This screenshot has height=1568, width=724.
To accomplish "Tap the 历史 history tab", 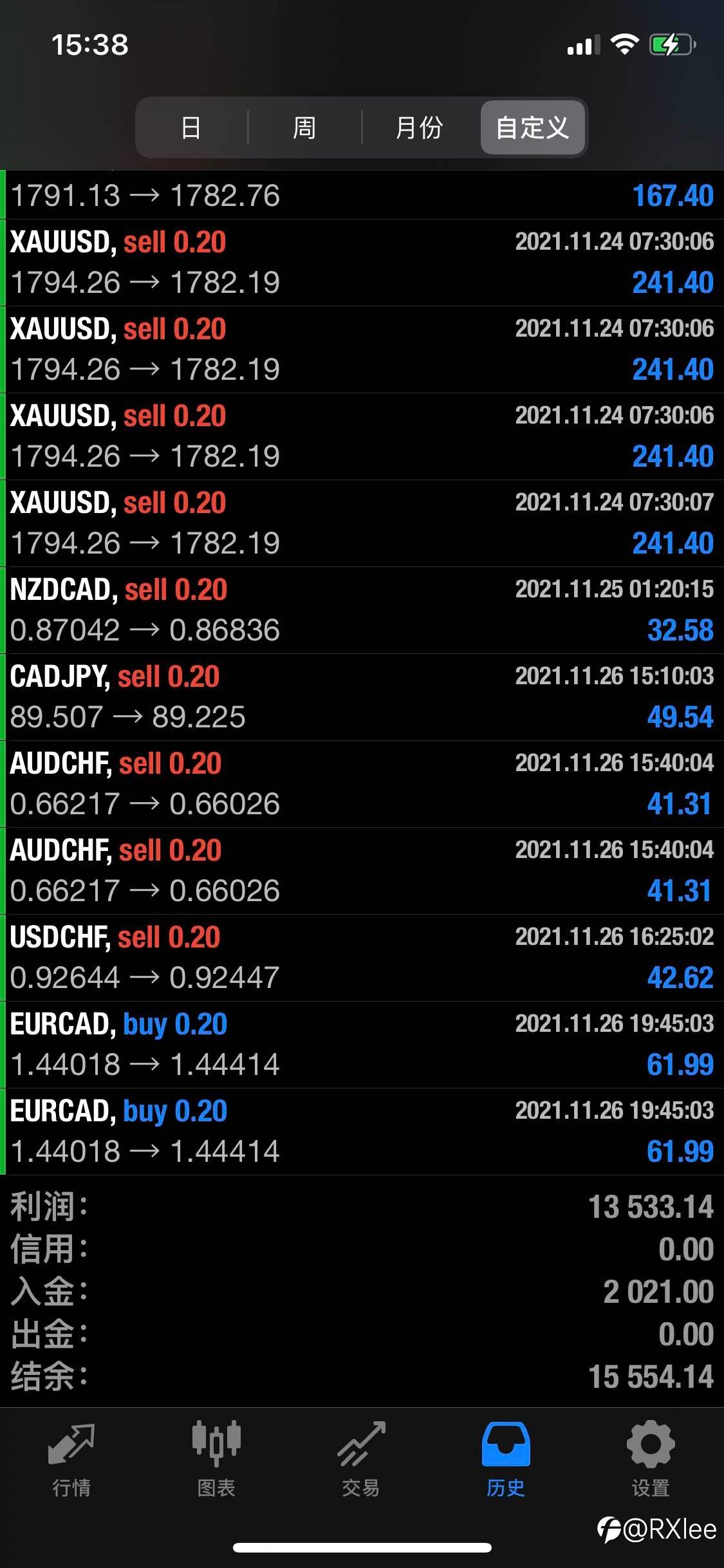I will pyautogui.click(x=506, y=1459).
